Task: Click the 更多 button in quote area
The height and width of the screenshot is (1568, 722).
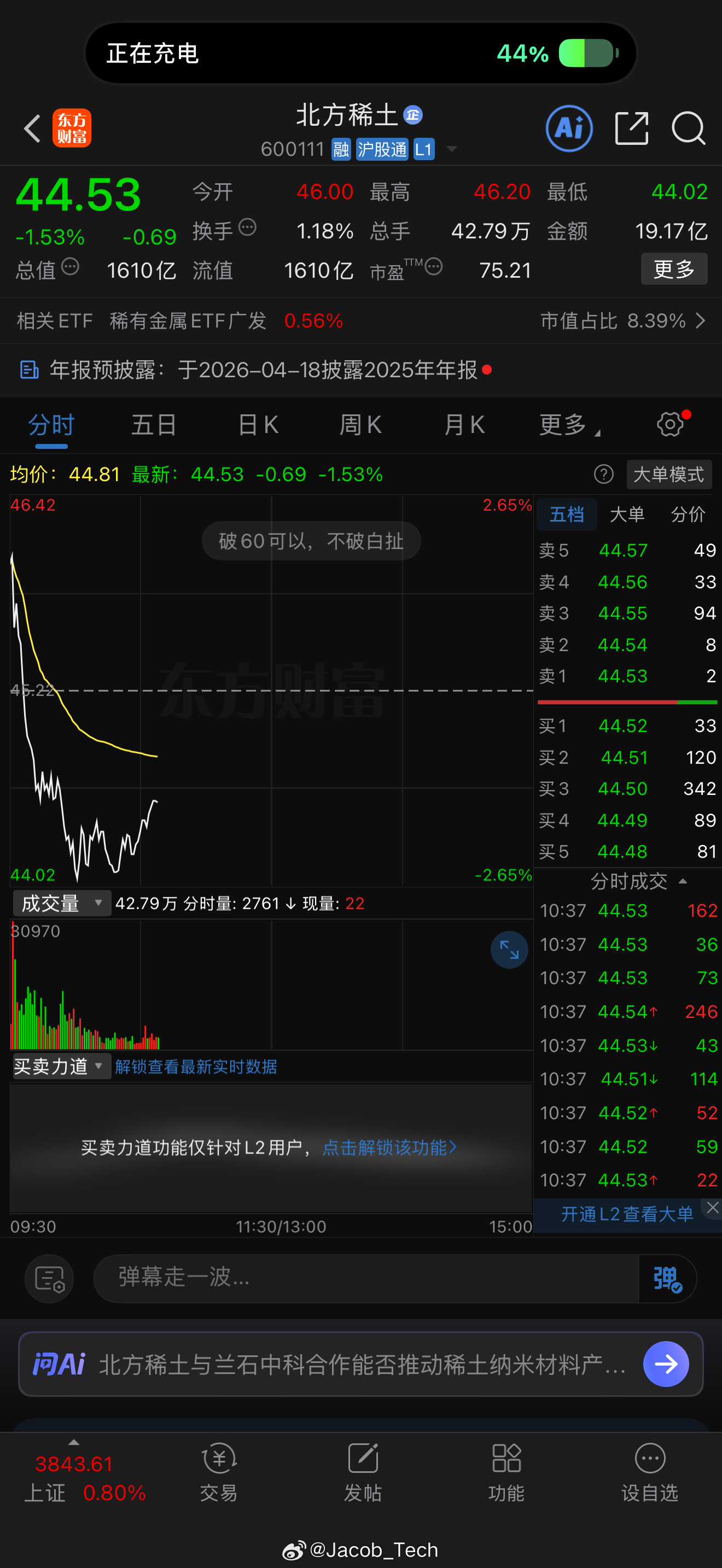Action: click(673, 268)
